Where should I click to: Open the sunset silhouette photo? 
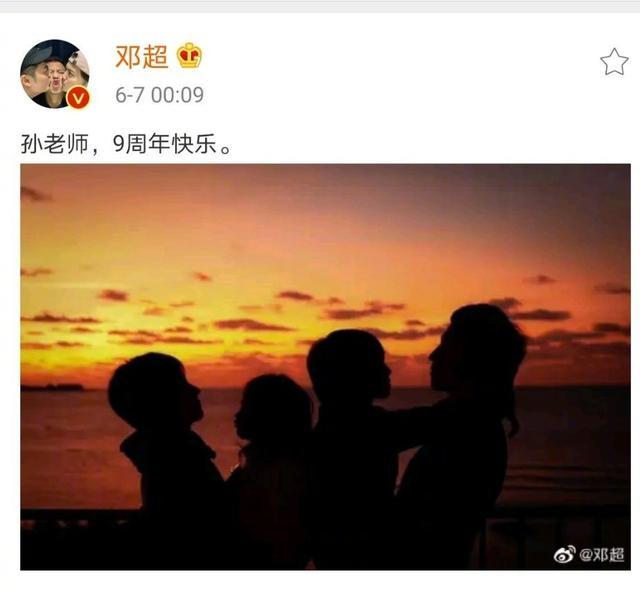click(x=325, y=366)
